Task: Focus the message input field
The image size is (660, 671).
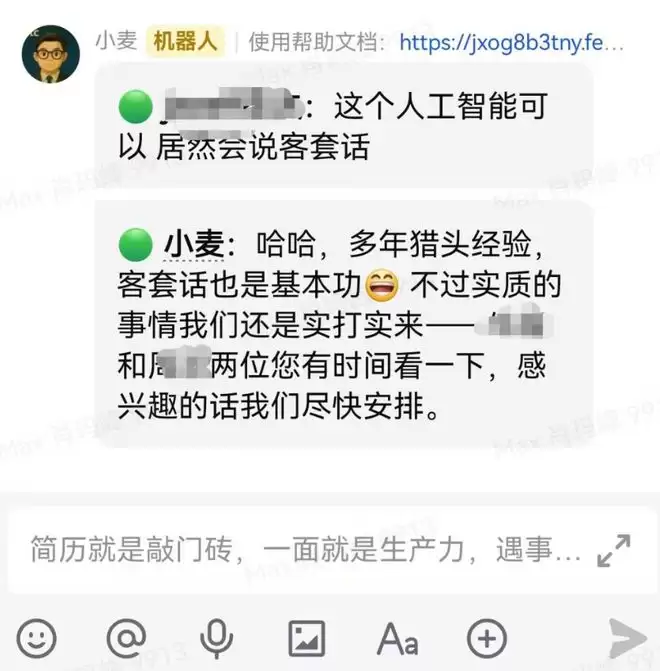Action: 300,550
